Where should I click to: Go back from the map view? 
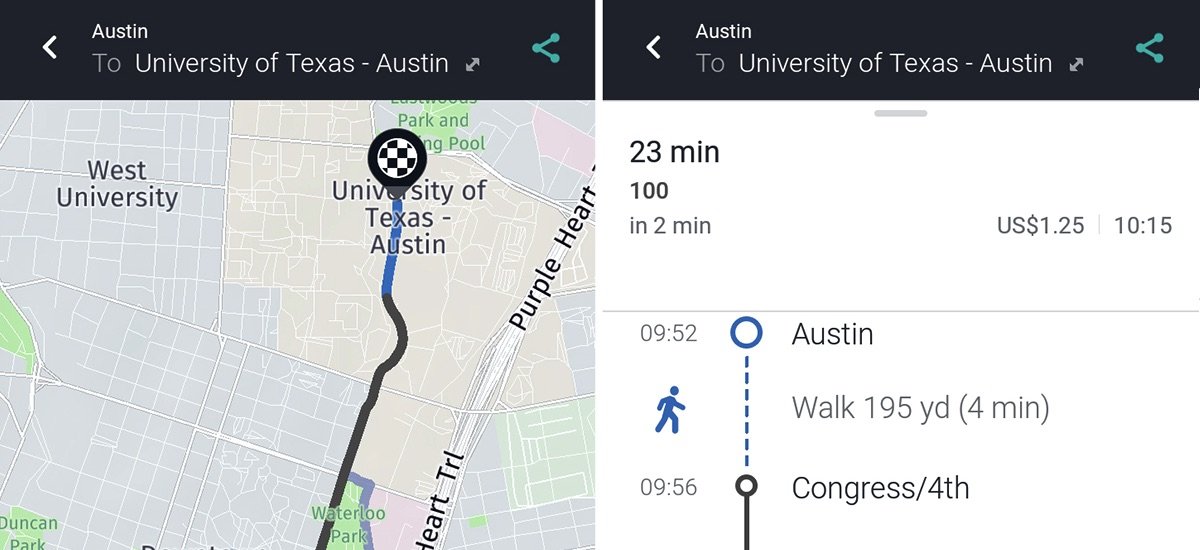click(50, 48)
